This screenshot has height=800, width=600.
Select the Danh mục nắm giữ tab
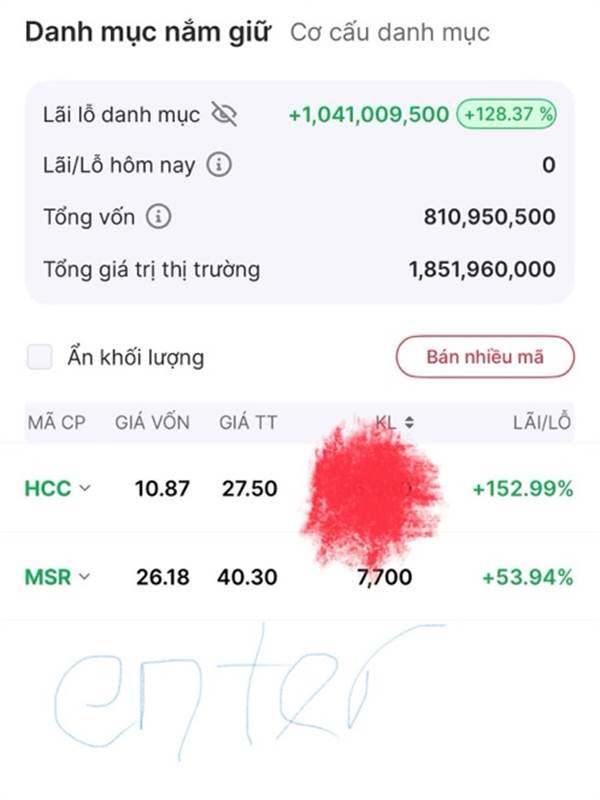click(x=148, y=33)
